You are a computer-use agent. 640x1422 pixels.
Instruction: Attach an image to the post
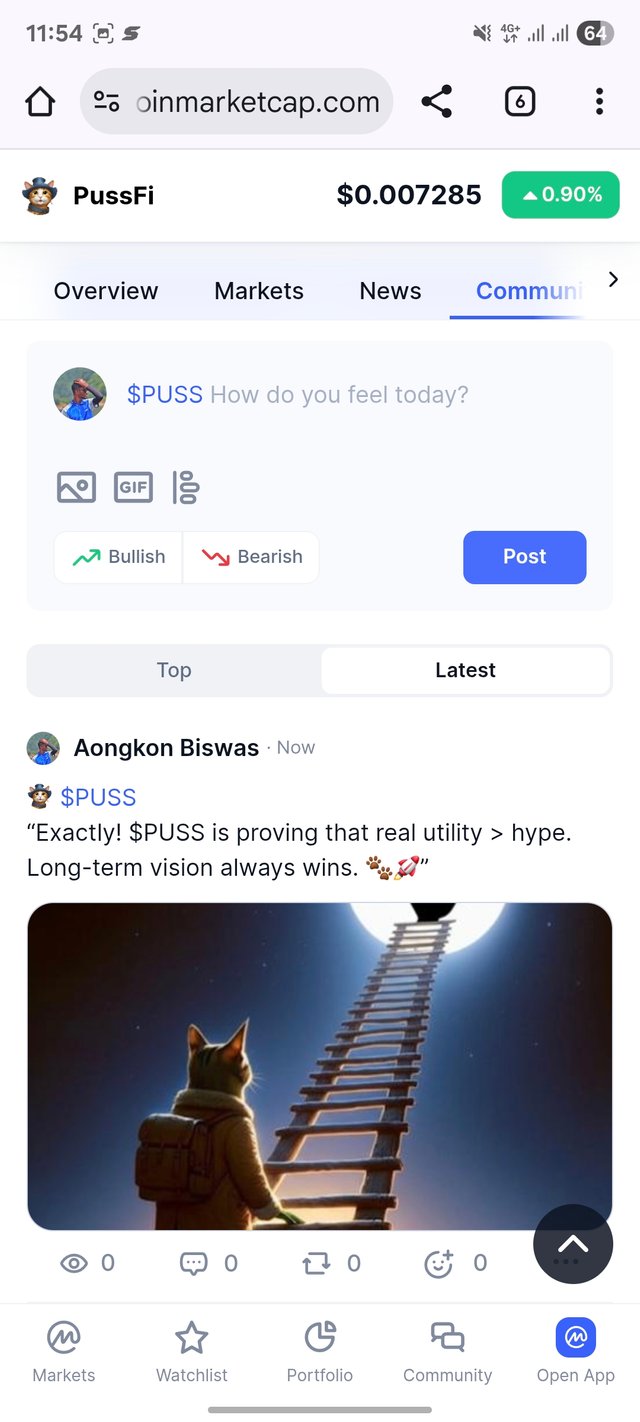tap(76, 487)
